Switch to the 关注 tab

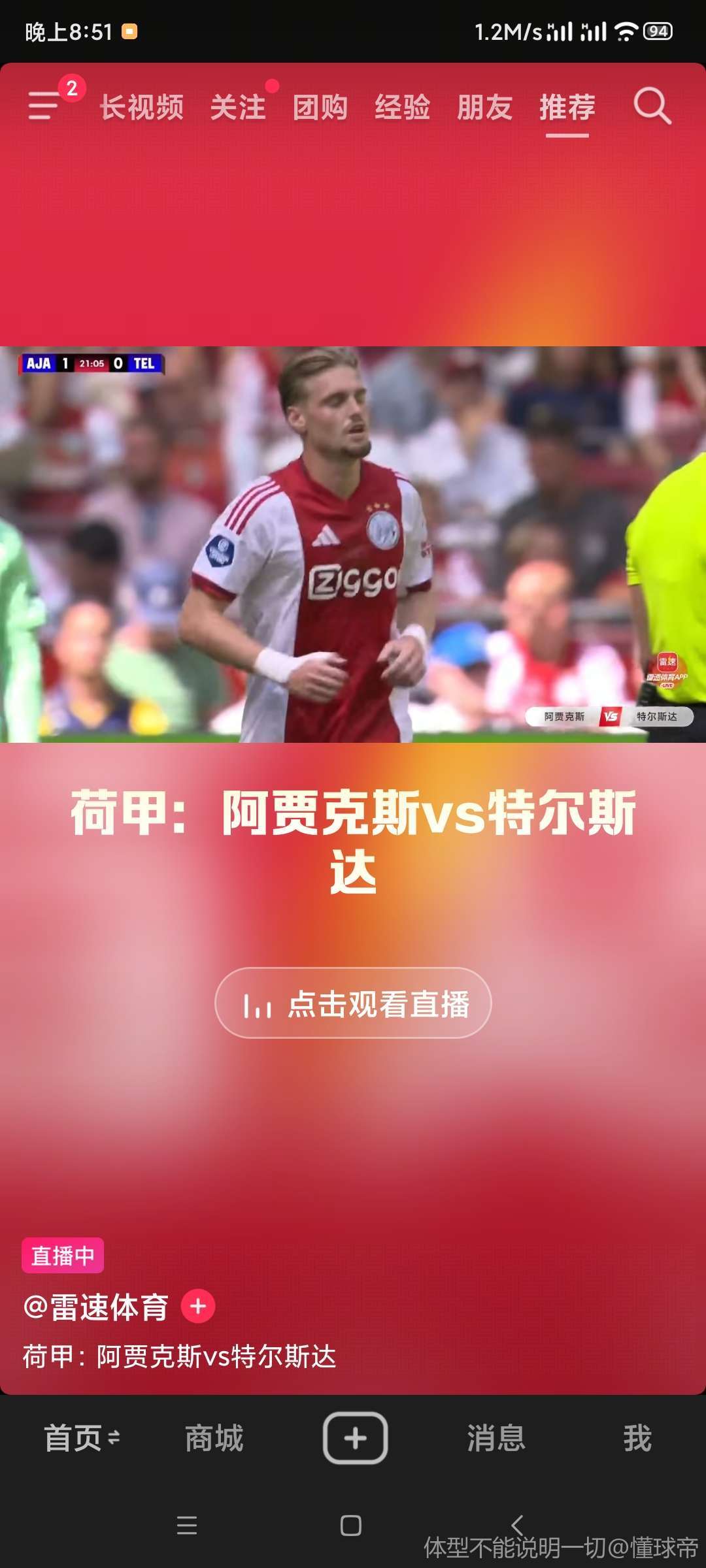[x=238, y=107]
